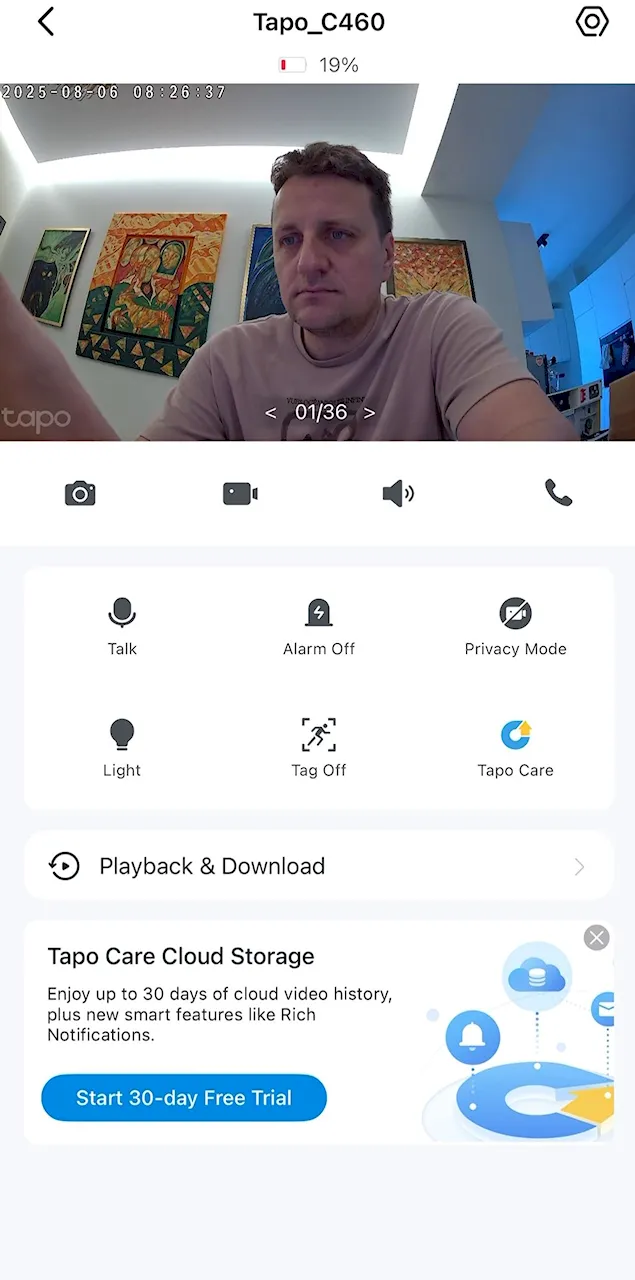The height and width of the screenshot is (1280, 635).
Task: Toggle the Tag Off motion tagging
Action: [x=319, y=748]
